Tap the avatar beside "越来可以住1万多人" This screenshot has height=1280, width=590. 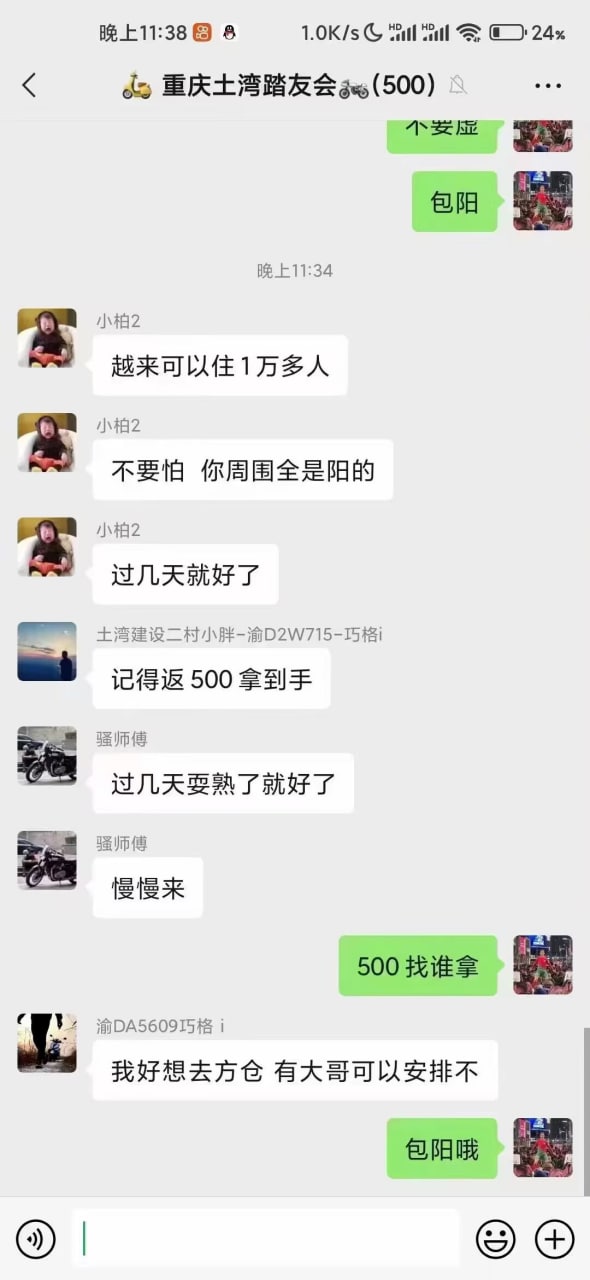(x=47, y=338)
